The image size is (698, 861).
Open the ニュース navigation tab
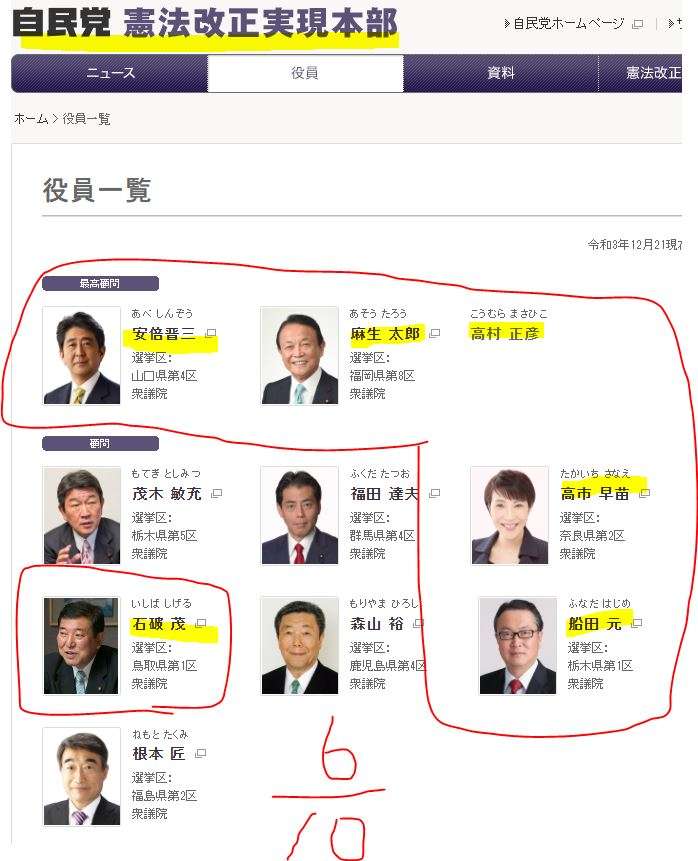point(110,73)
